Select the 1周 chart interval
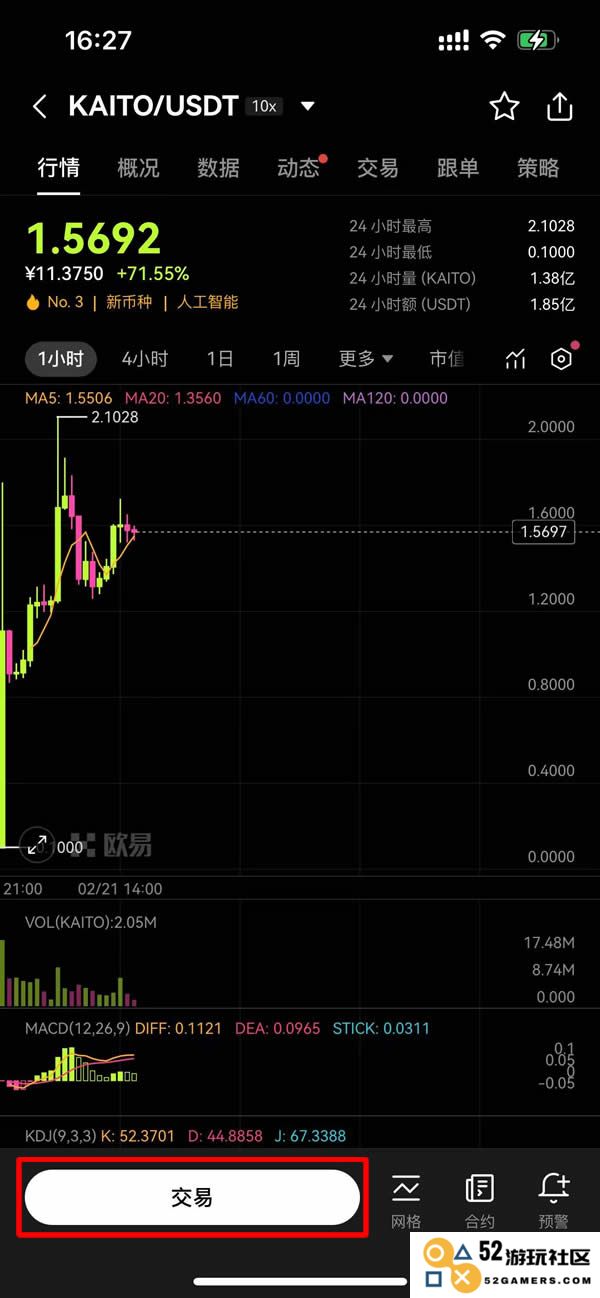This screenshot has height=1298, width=600. [286, 359]
